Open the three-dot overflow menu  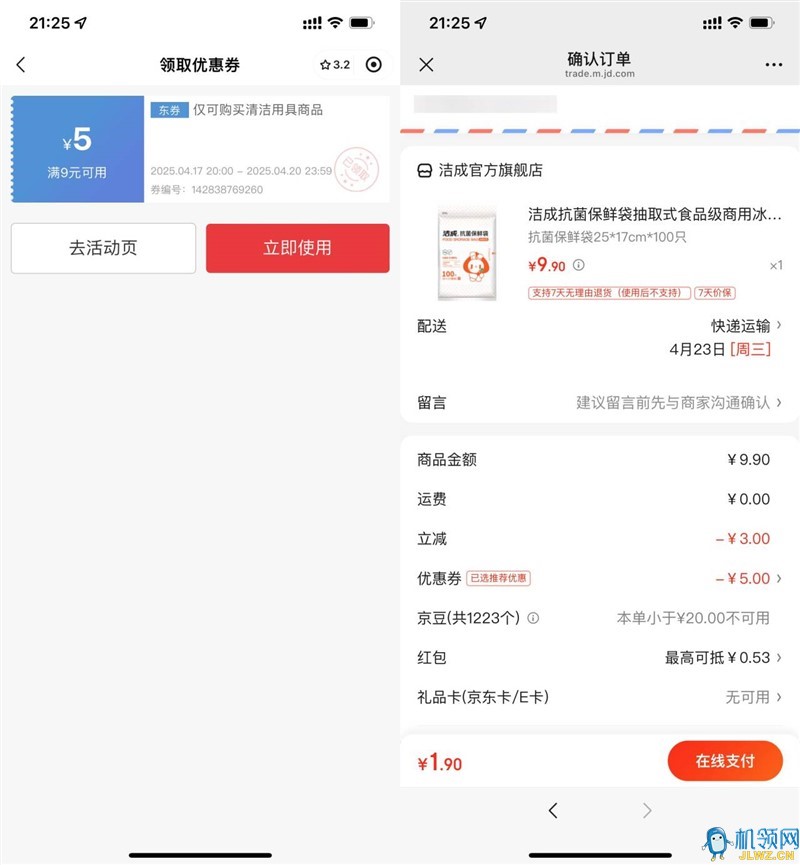tap(773, 65)
